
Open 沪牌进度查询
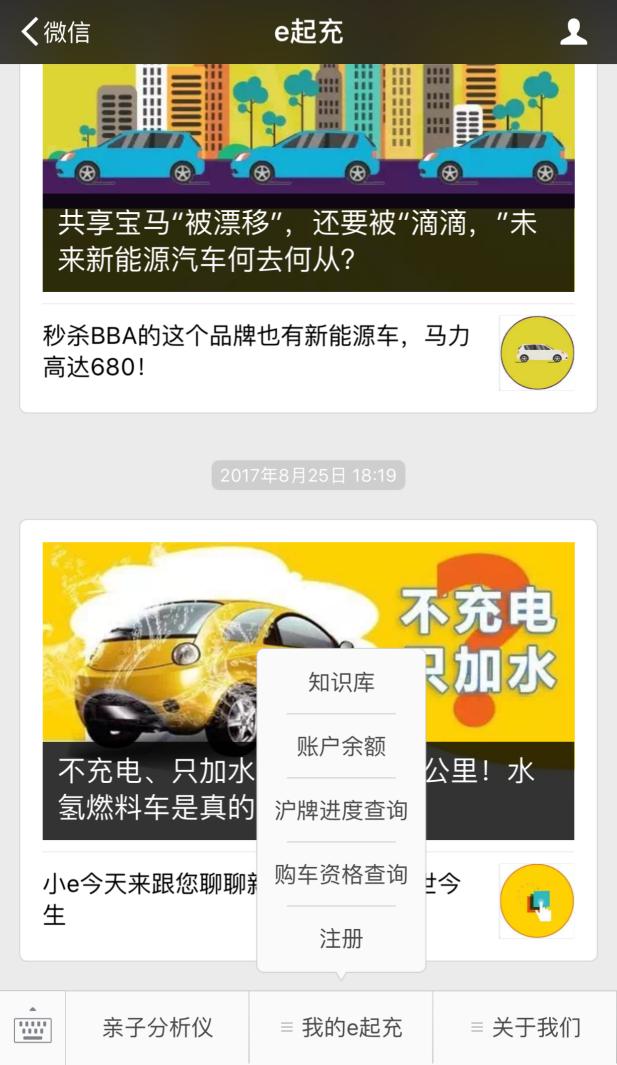(x=341, y=811)
